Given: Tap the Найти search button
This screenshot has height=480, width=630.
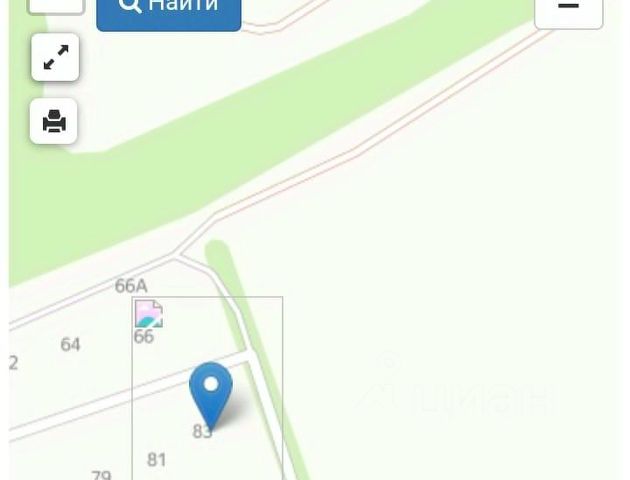Looking at the screenshot, I should [x=168, y=8].
